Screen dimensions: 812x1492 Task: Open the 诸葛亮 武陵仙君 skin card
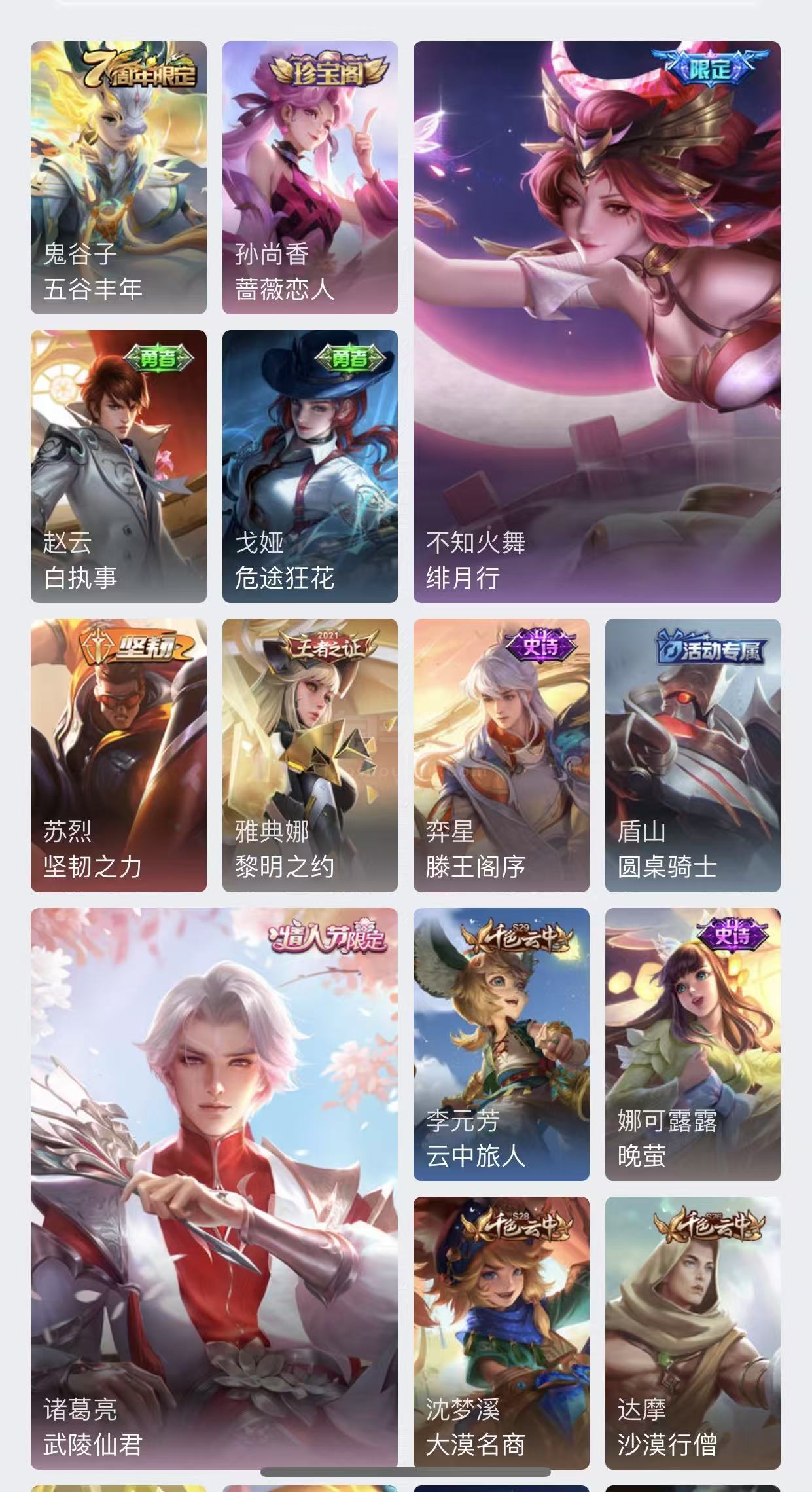(214, 1189)
